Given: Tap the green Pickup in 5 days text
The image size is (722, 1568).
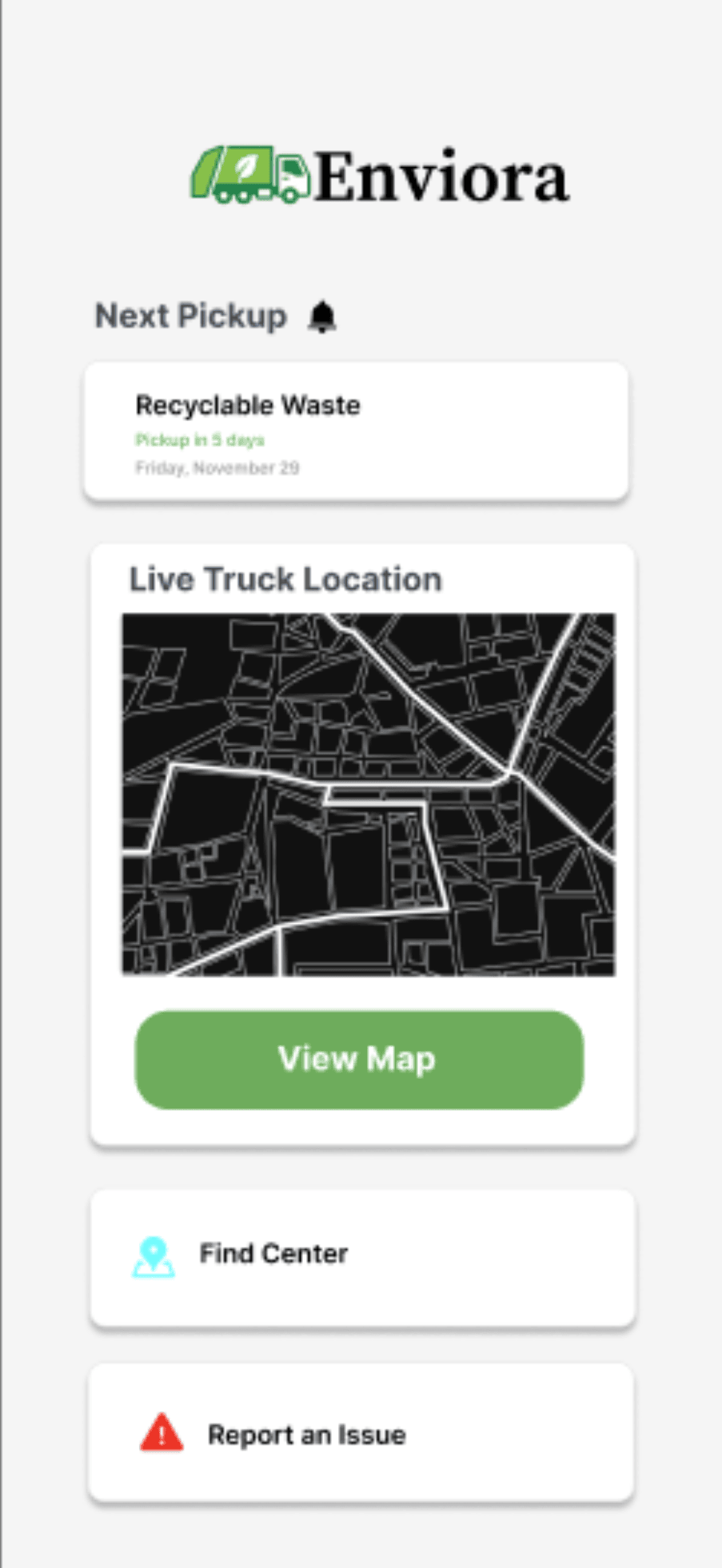Looking at the screenshot, I should coord(198,440).
